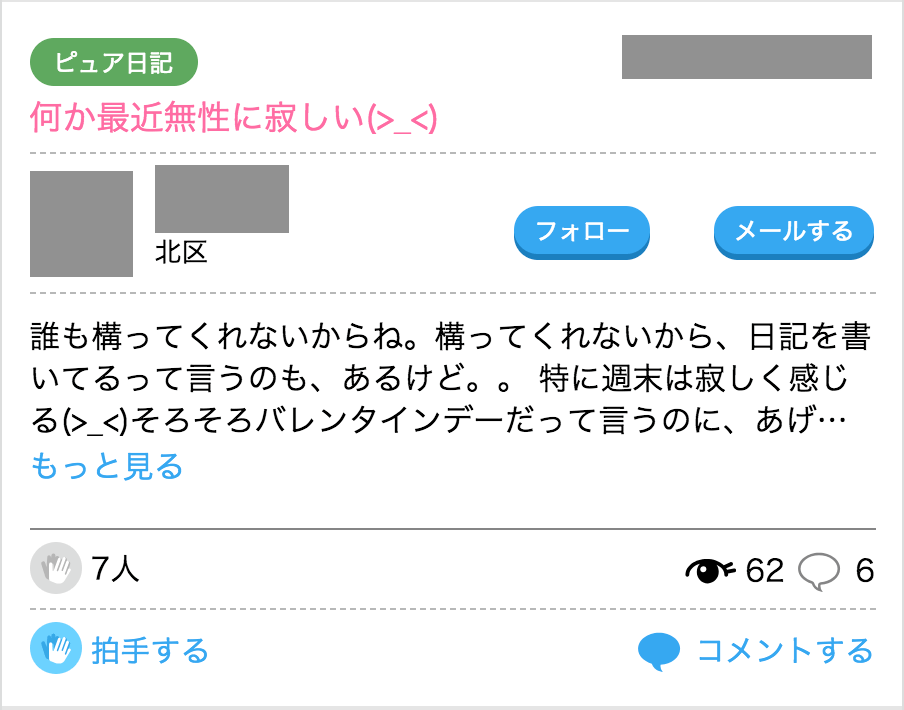Screen dimensions: 904x710
Task: Tap the フォロー follow button
Action: 582,232
